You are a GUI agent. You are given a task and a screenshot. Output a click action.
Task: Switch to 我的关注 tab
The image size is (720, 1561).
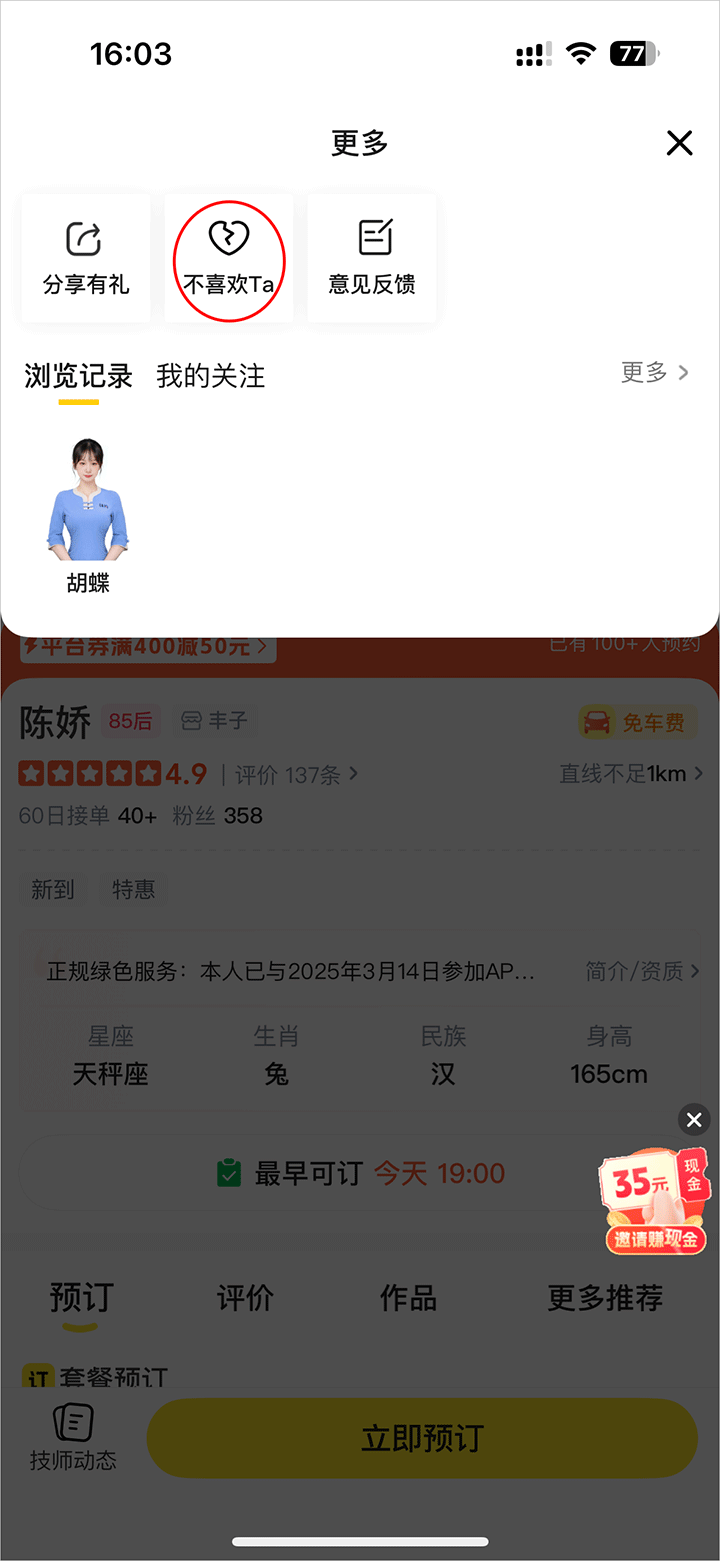[210, 376]
